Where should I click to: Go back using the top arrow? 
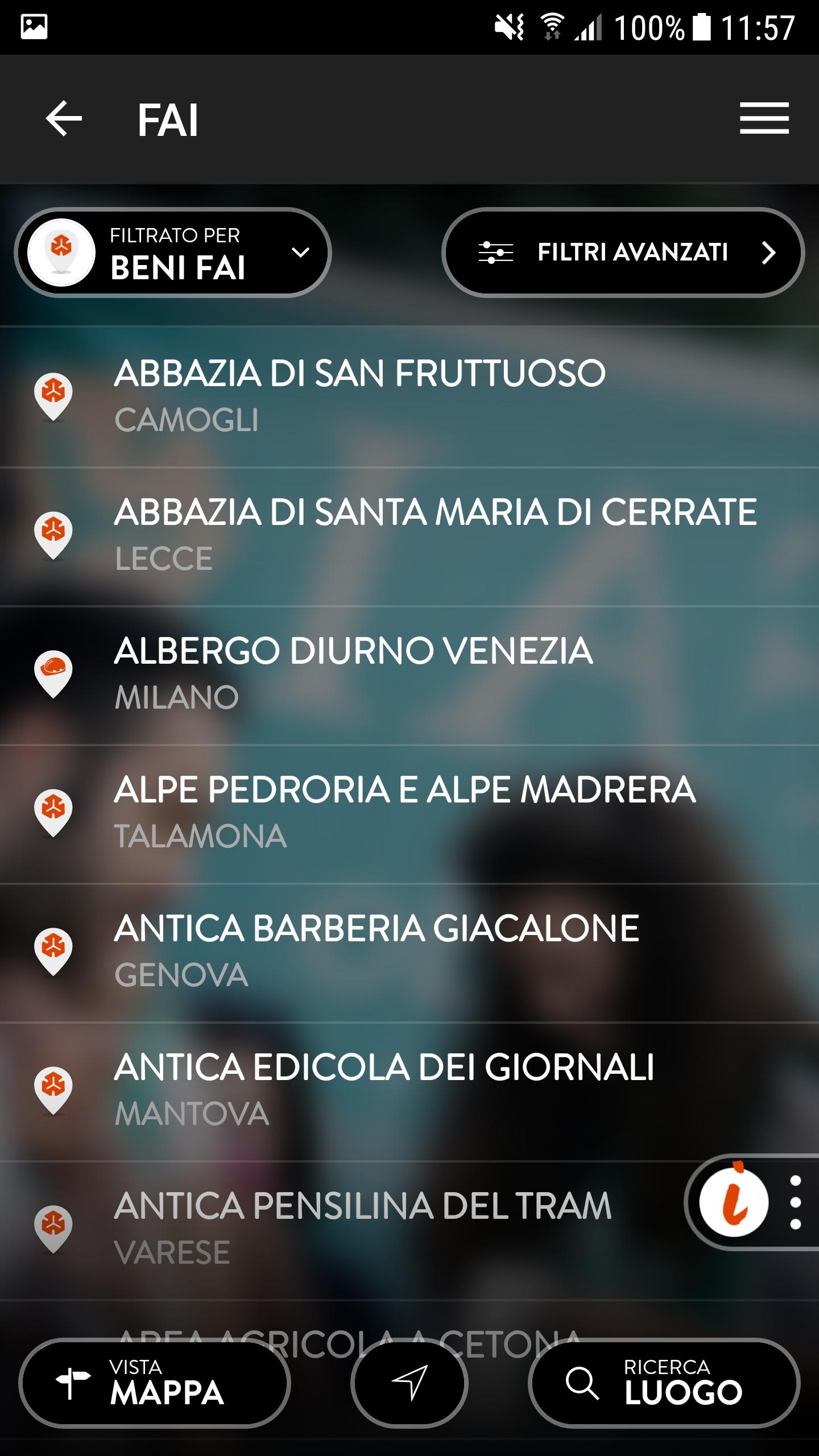coord(64,118)
